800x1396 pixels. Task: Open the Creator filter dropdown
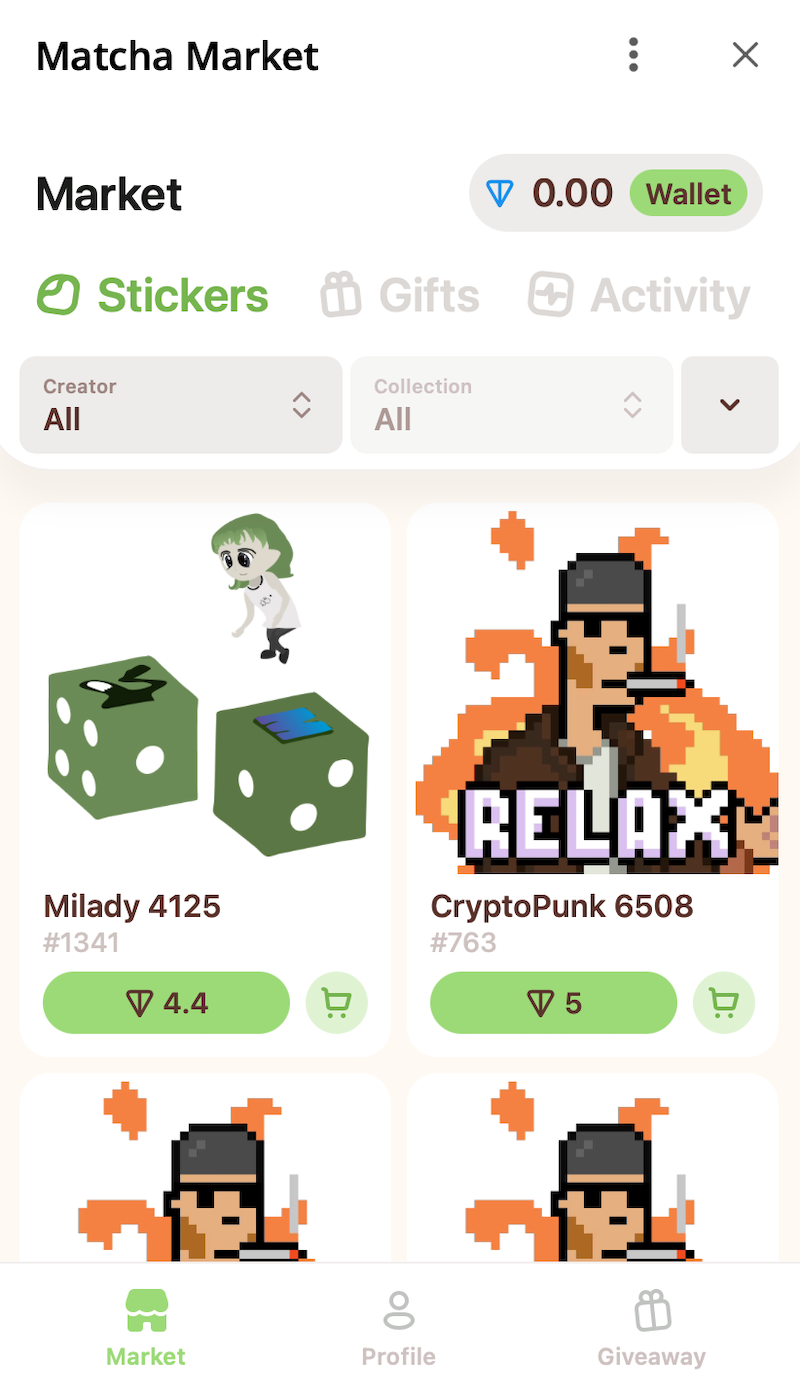tap(180, 405)
